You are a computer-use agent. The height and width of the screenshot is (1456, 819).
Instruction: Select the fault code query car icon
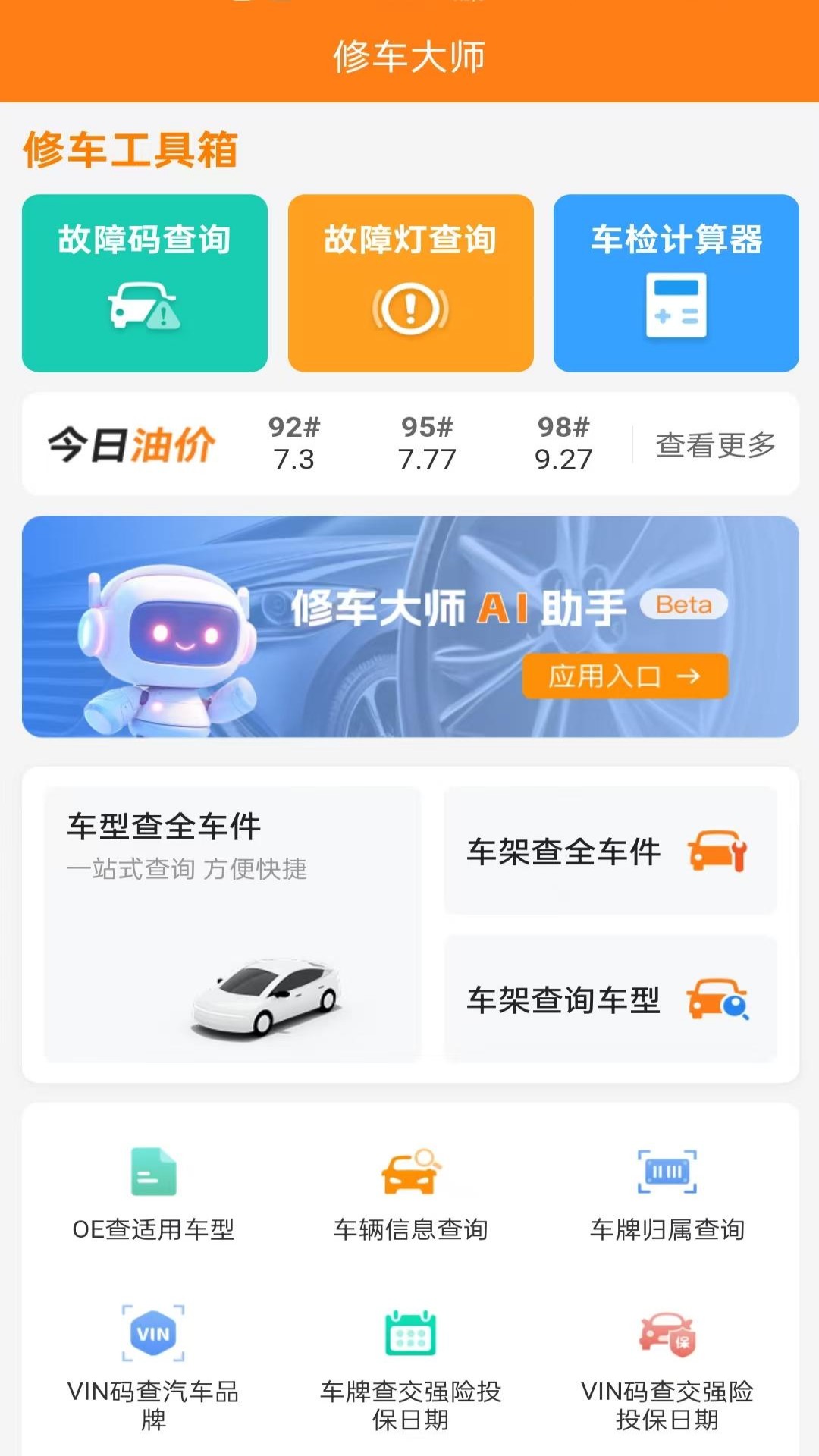coord(145,306)
